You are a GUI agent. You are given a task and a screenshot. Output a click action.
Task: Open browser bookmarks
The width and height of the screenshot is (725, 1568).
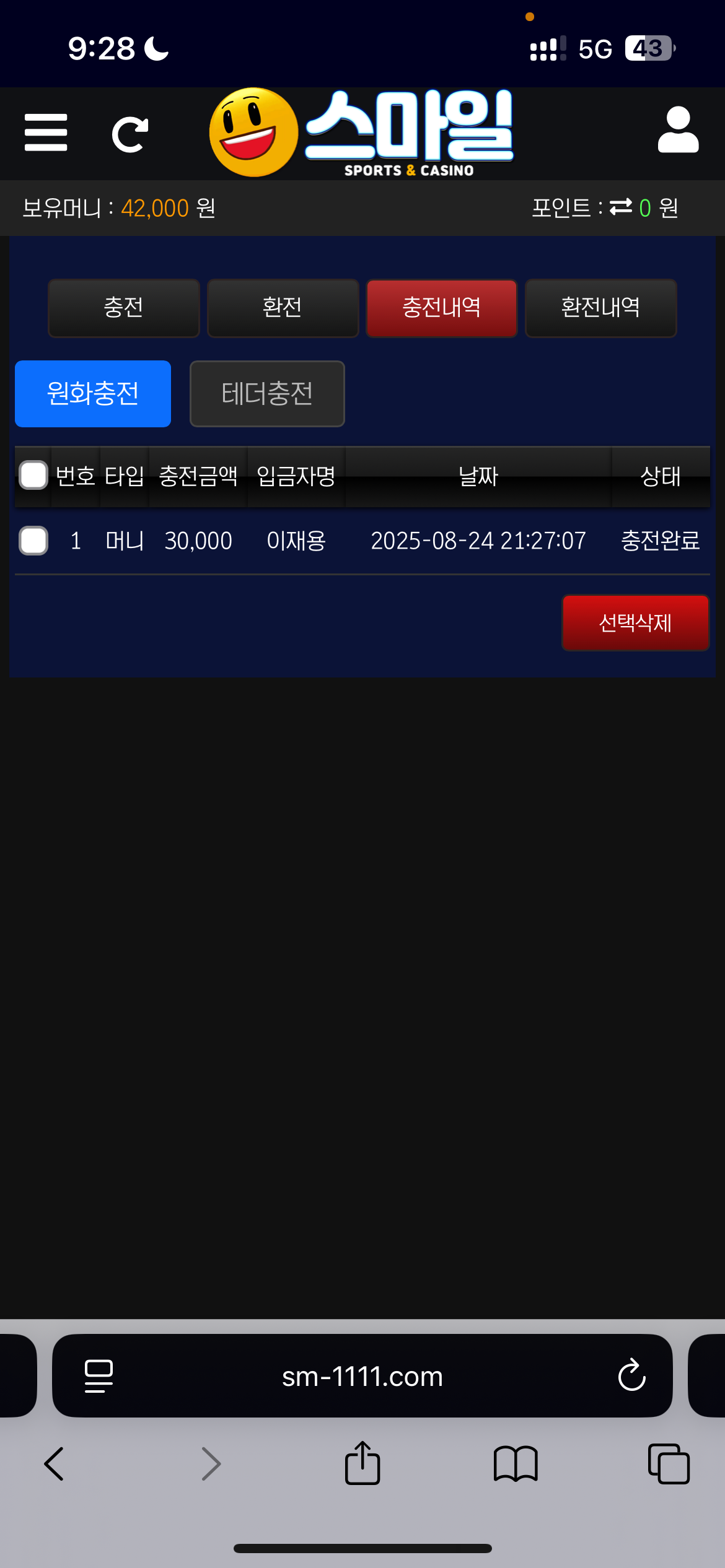[516, 1464]
